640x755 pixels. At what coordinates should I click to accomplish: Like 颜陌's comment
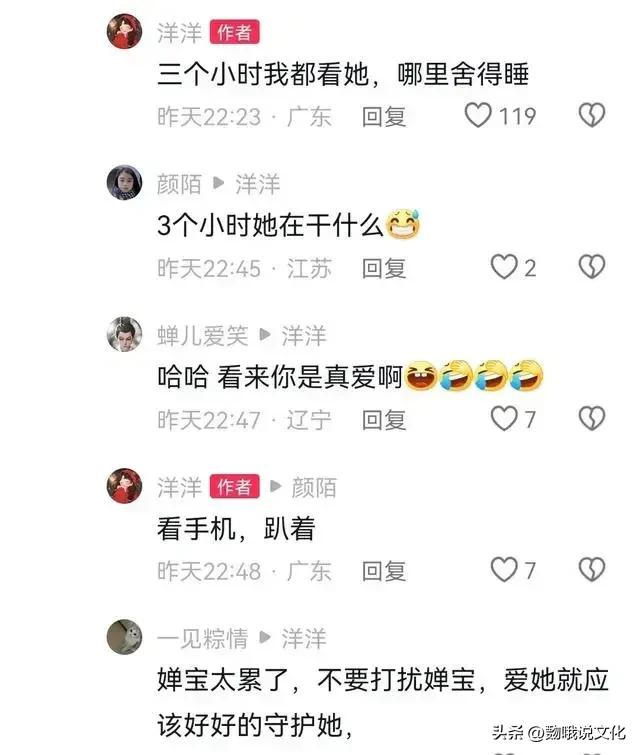click(504, 268)
